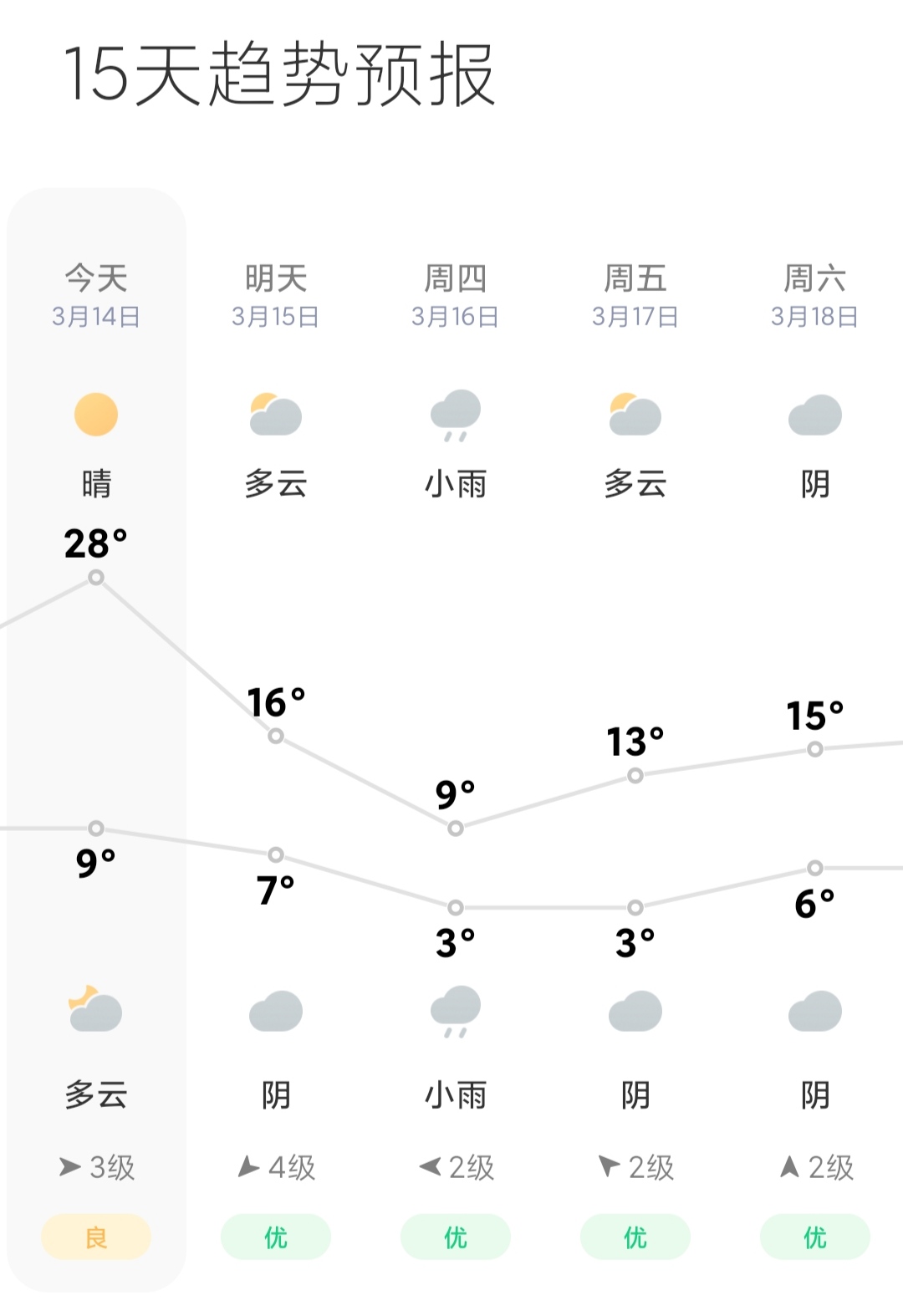Select tomorrow's forecast, 3月15日
This screenshot has width=903, height=1316.
pos(276,296)
